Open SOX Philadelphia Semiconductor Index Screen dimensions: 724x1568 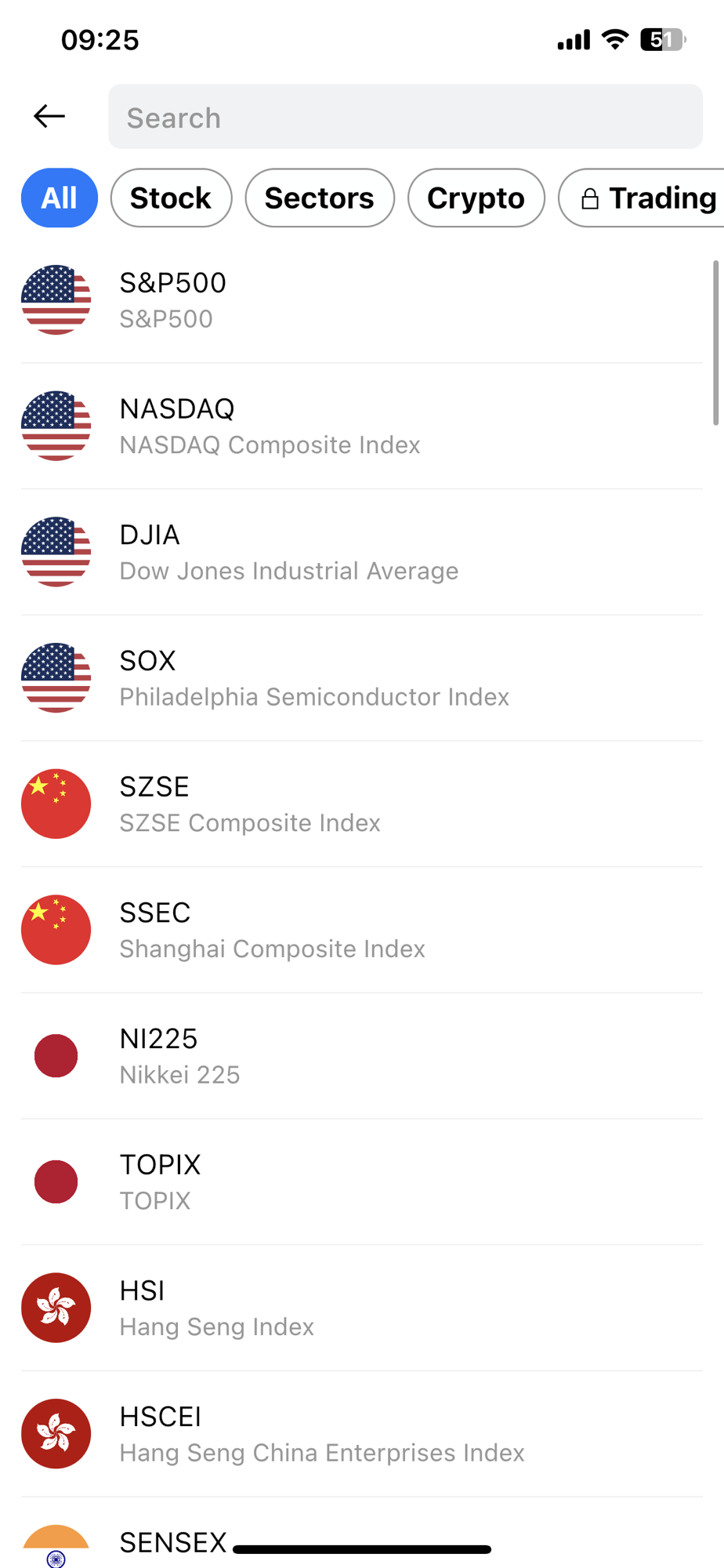(360, 678)
